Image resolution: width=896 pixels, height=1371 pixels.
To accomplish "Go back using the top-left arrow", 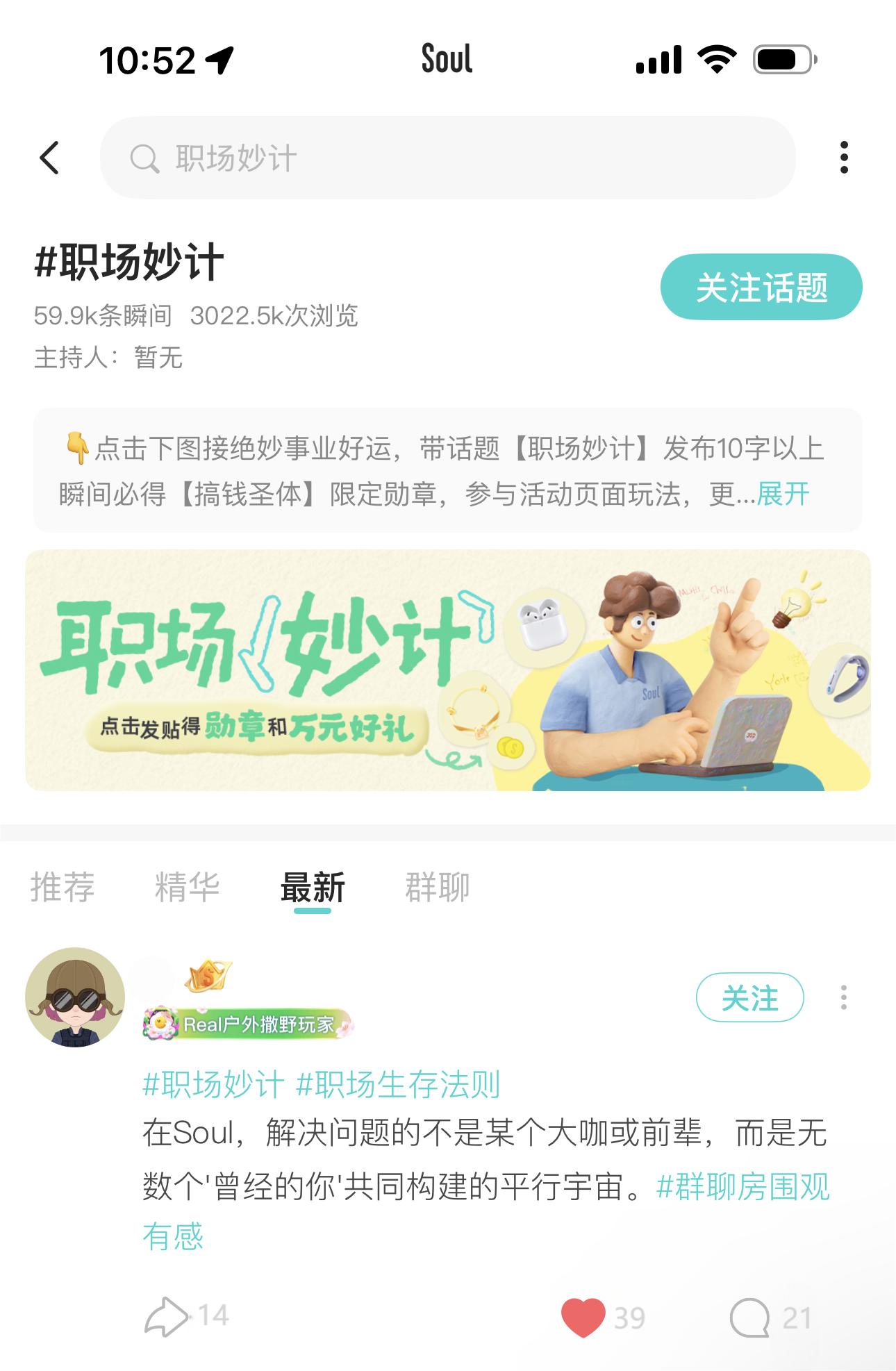I will tap(49, 158).
